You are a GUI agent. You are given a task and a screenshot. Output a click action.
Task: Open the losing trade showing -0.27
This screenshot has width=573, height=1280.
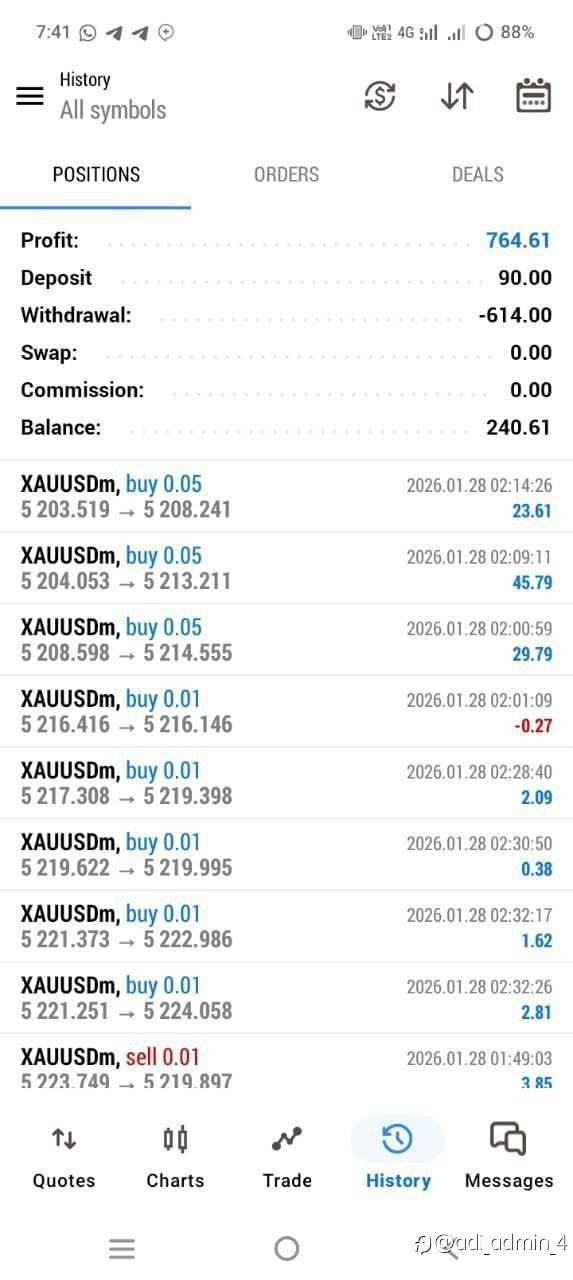click(x=286, y=712)
